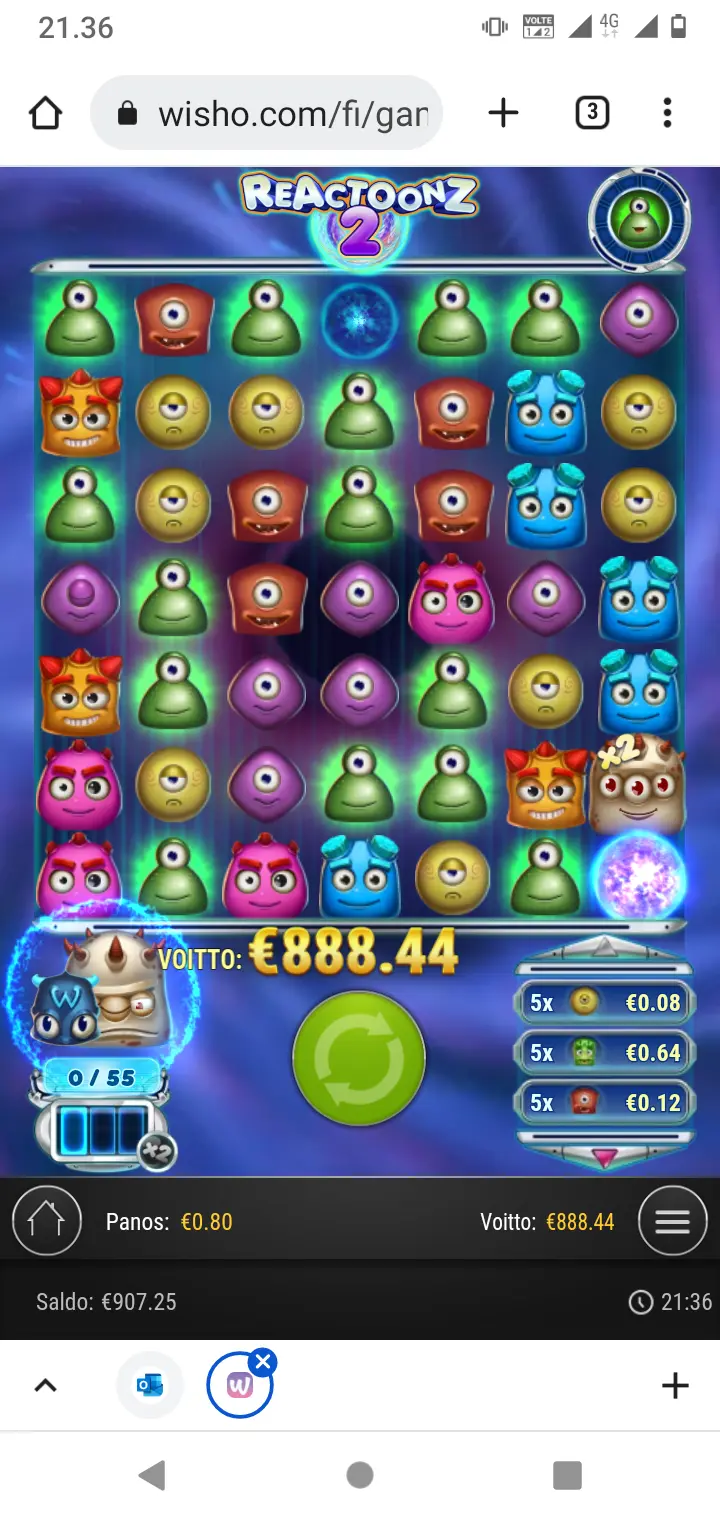The width and height of the screenshot is (720, 1520).
Task: Tap the green spin button
Action: point(359,1059)
